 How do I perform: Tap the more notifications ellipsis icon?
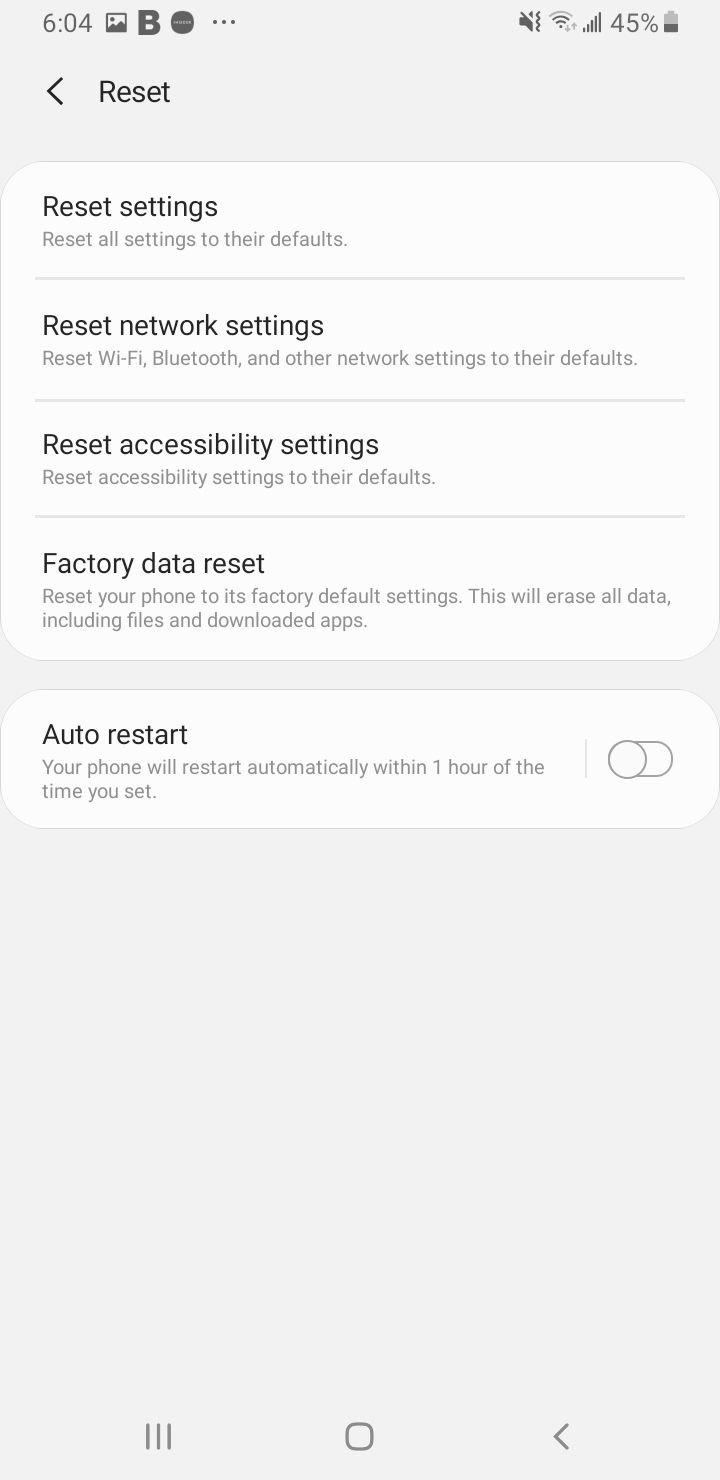click(x=224, y=22)
